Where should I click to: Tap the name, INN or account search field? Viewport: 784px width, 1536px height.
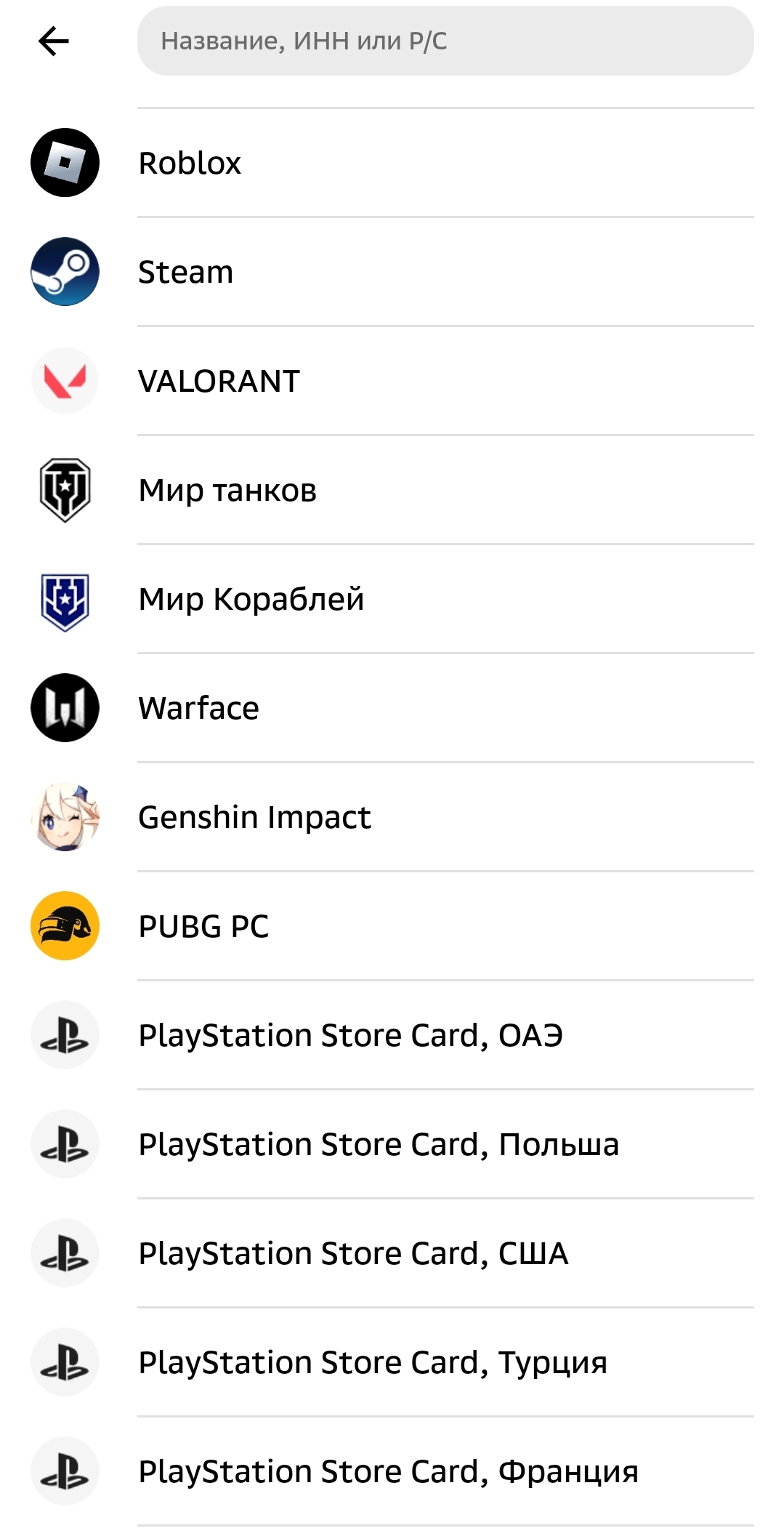pos(445,41)
